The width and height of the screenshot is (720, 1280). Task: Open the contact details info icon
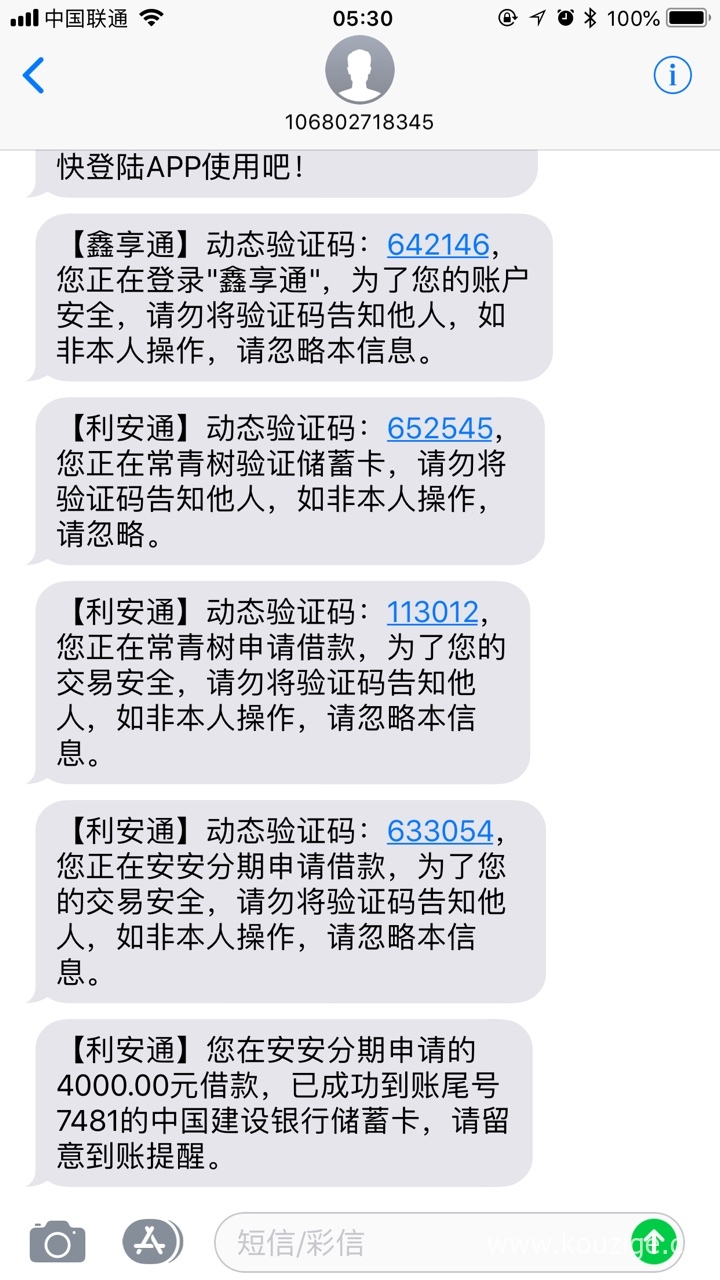[672, 75]
